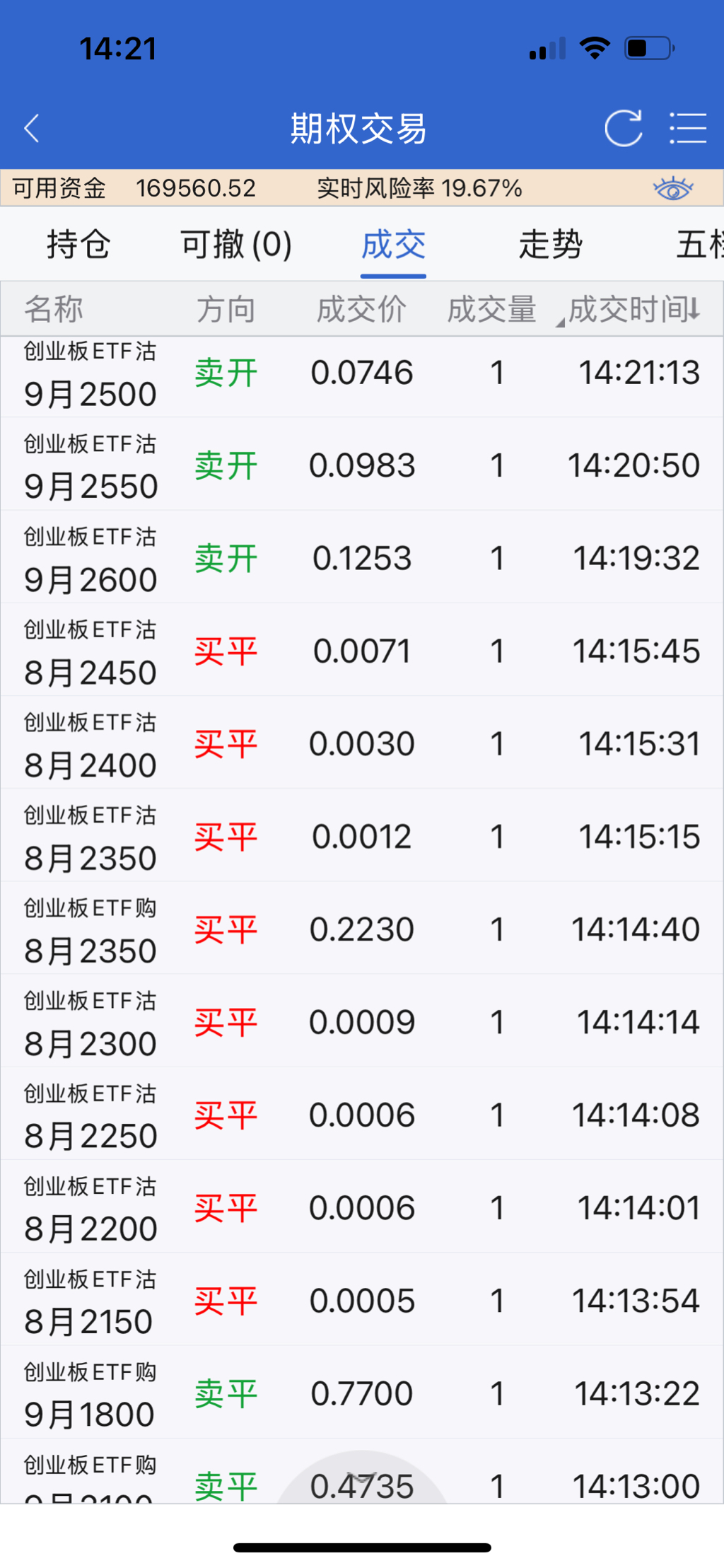
Task: View the 14:19:32 trade at 0.1253
Action: pyautogui.click(x=362, y=559)
